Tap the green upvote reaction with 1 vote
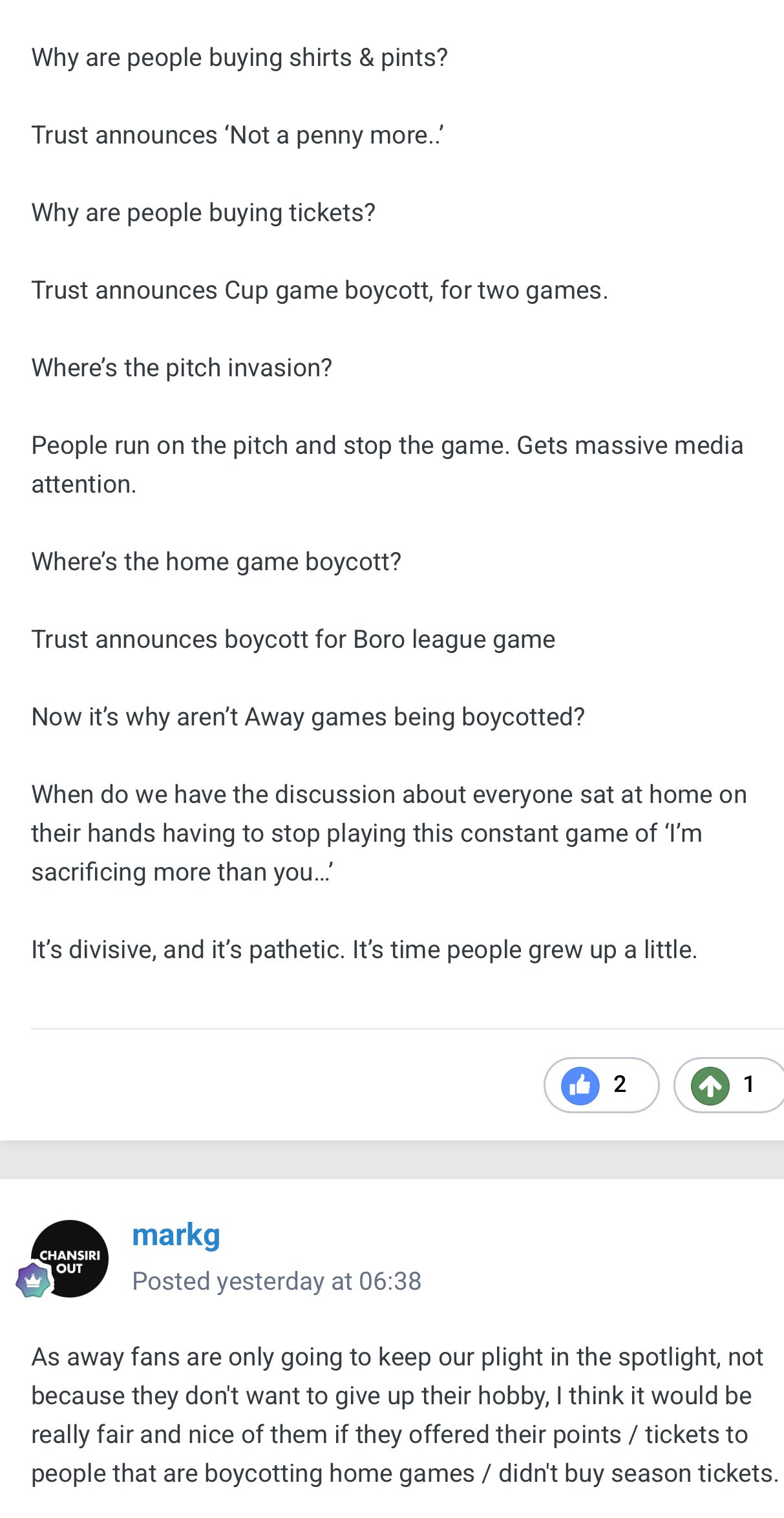 point(728,1085)
